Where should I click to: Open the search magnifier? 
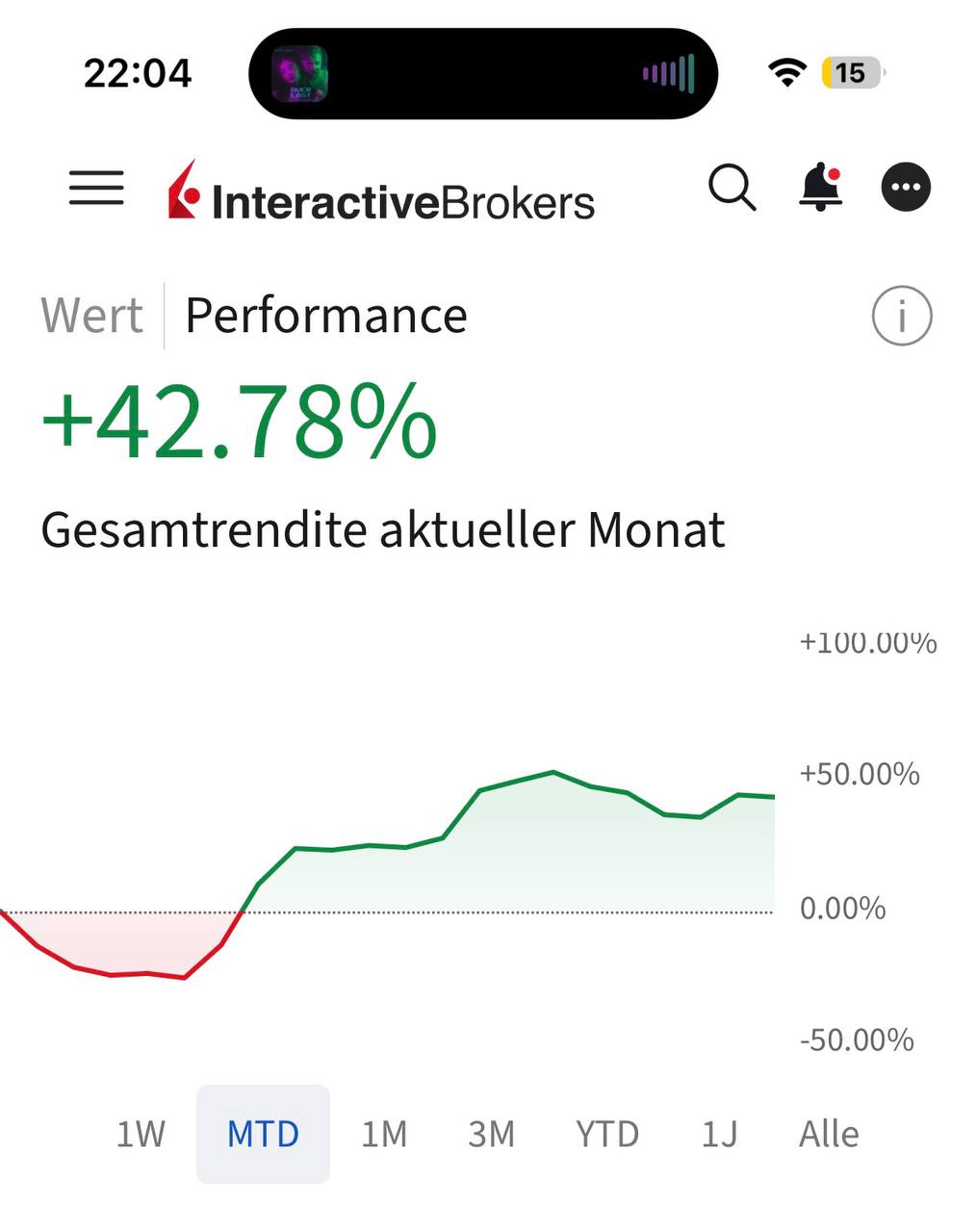point(732,187)
